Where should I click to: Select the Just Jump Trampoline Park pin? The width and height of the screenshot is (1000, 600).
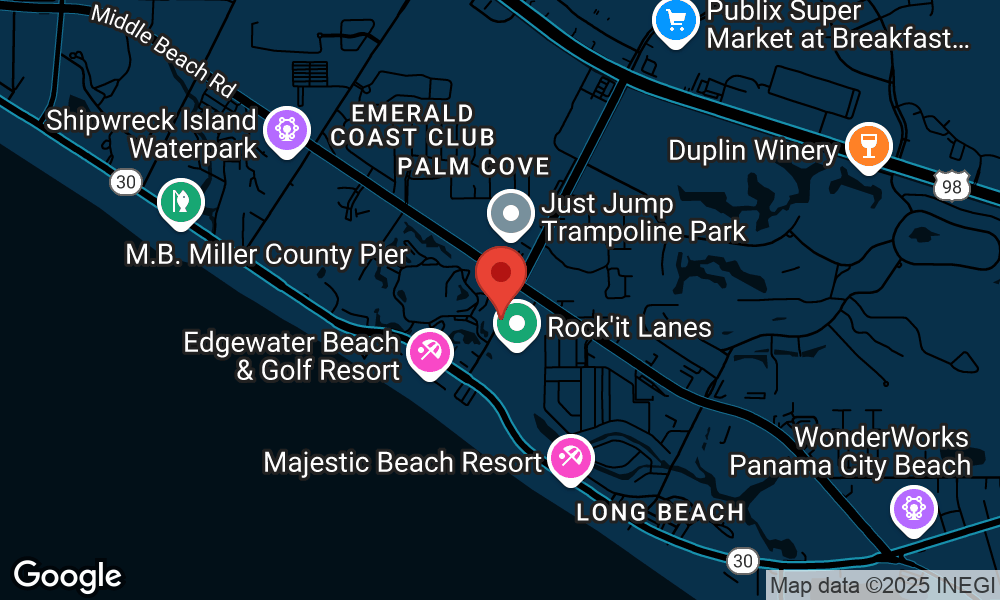tap(511, 213)
